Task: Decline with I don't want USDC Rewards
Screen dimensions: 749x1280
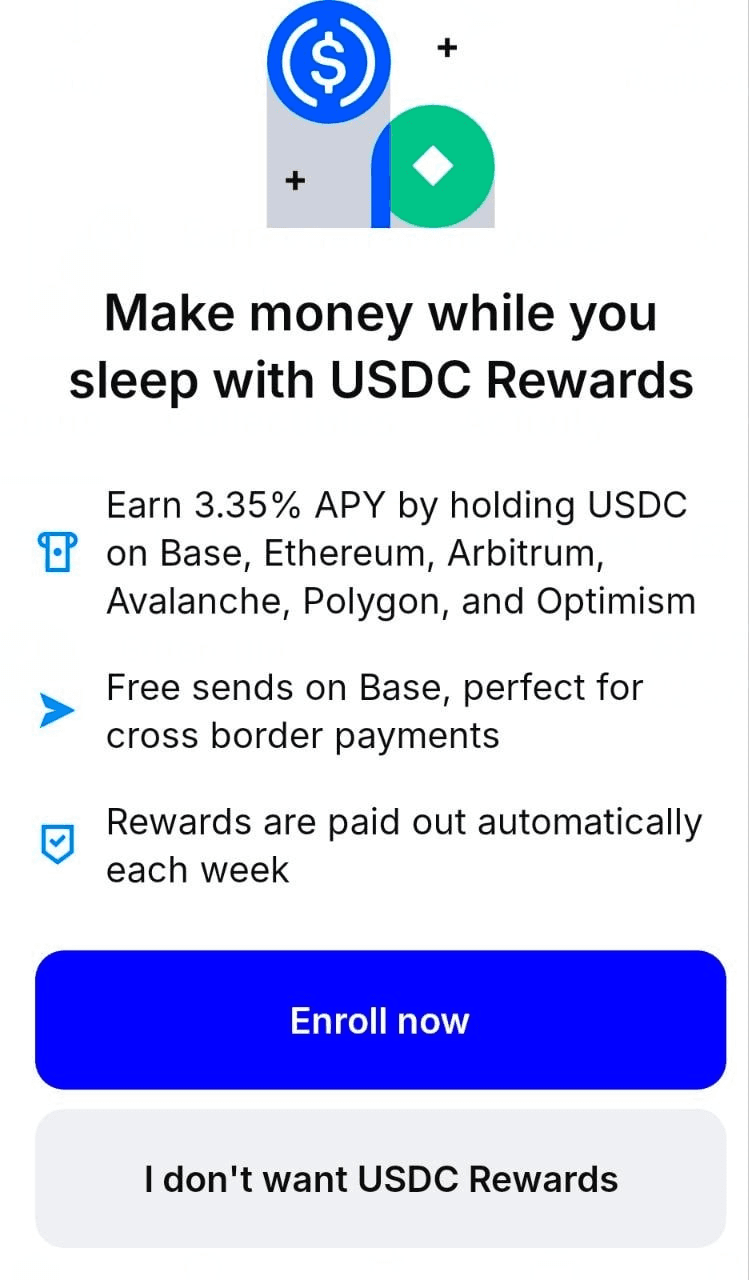Action: click(x=380, y=1178)
